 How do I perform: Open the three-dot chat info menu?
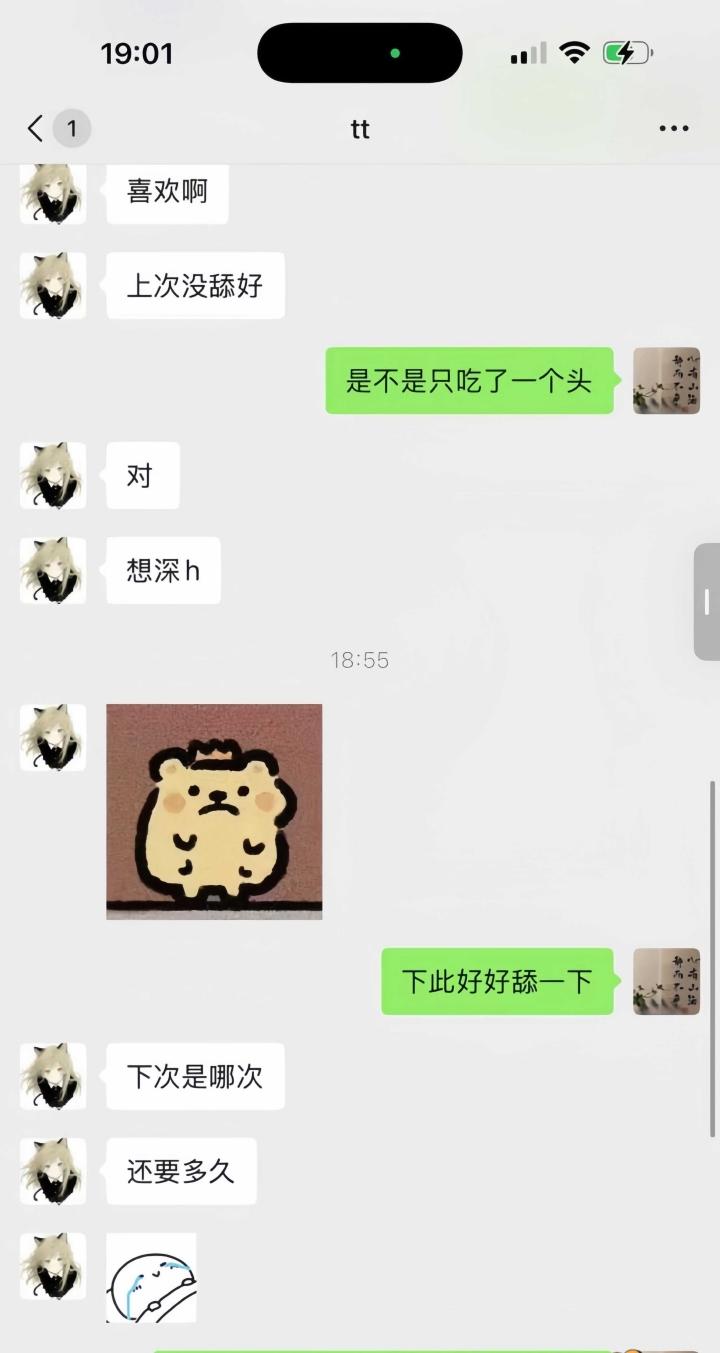pos(674,129)
